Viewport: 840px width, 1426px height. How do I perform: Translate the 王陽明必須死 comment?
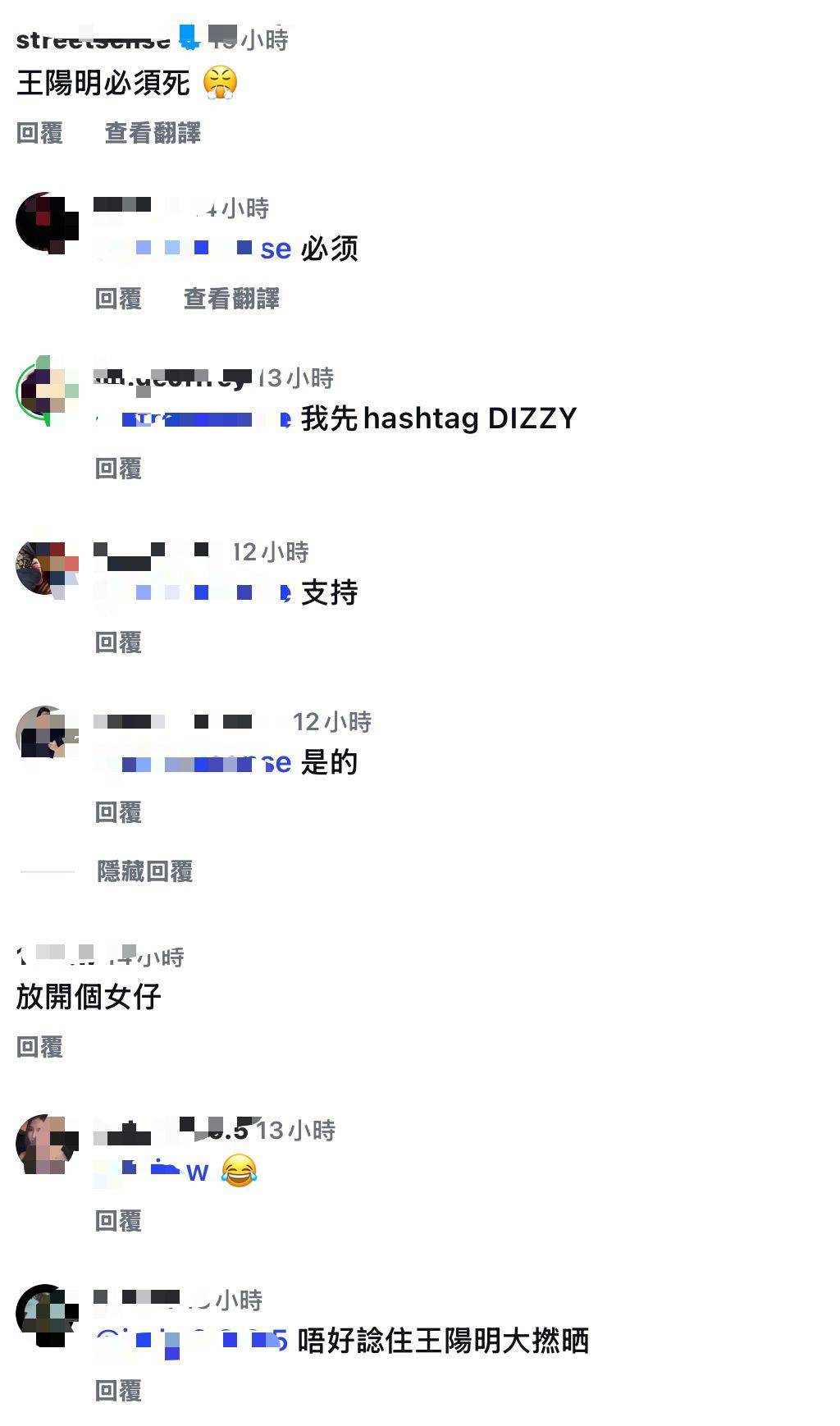153,133
